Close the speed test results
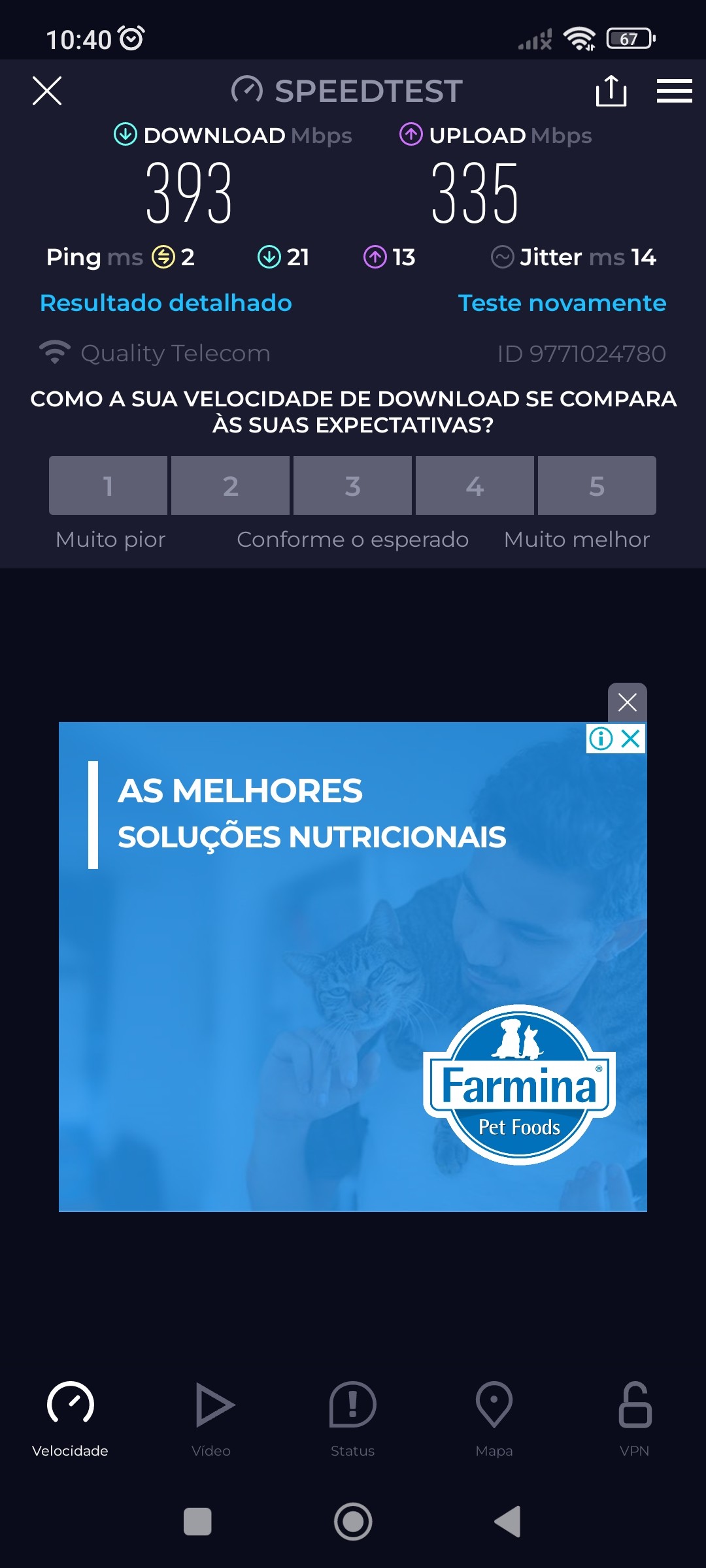 point(47,91)
